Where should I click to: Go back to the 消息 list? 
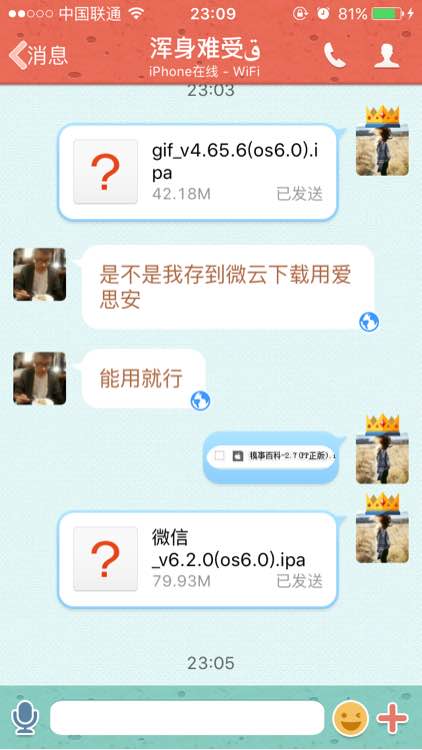[38, 55]
